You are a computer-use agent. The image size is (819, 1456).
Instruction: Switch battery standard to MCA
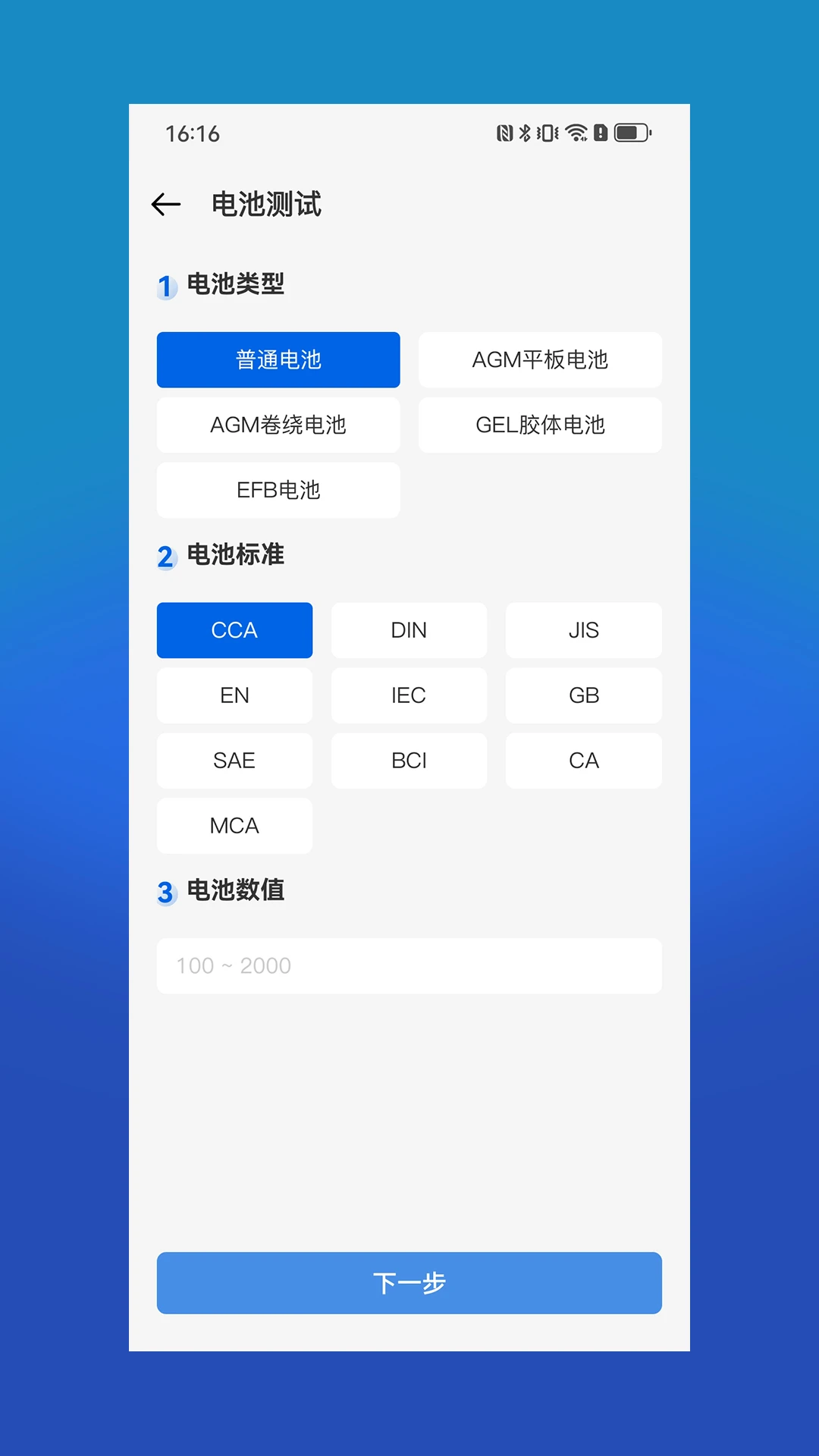[x=234, y=826]
